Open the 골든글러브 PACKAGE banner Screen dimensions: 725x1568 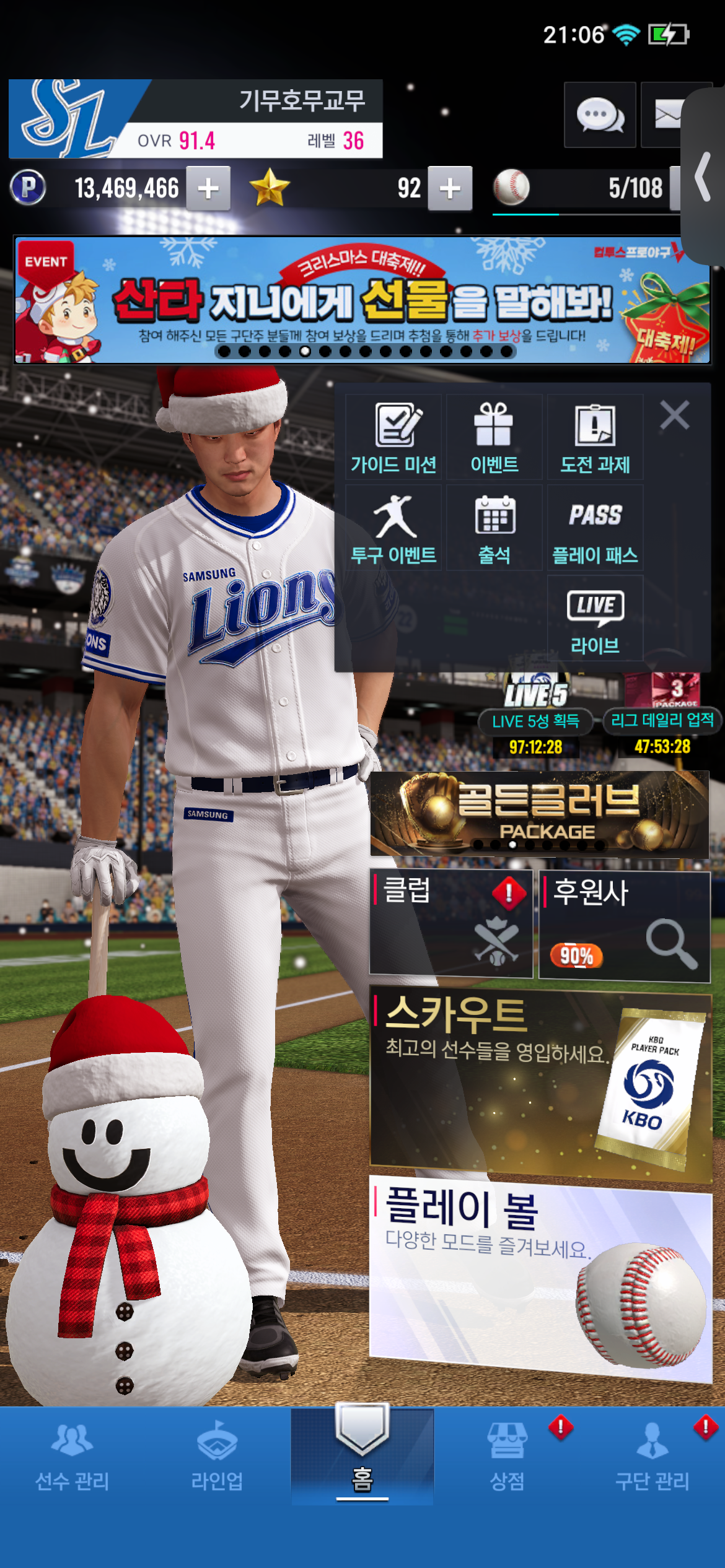(x=539, y=814)
